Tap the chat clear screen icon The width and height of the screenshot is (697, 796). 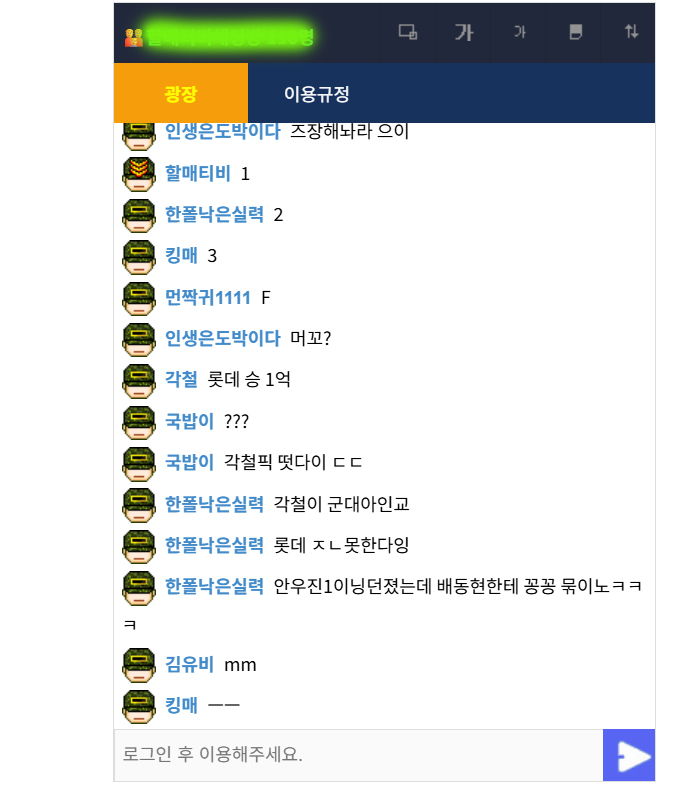575,32
